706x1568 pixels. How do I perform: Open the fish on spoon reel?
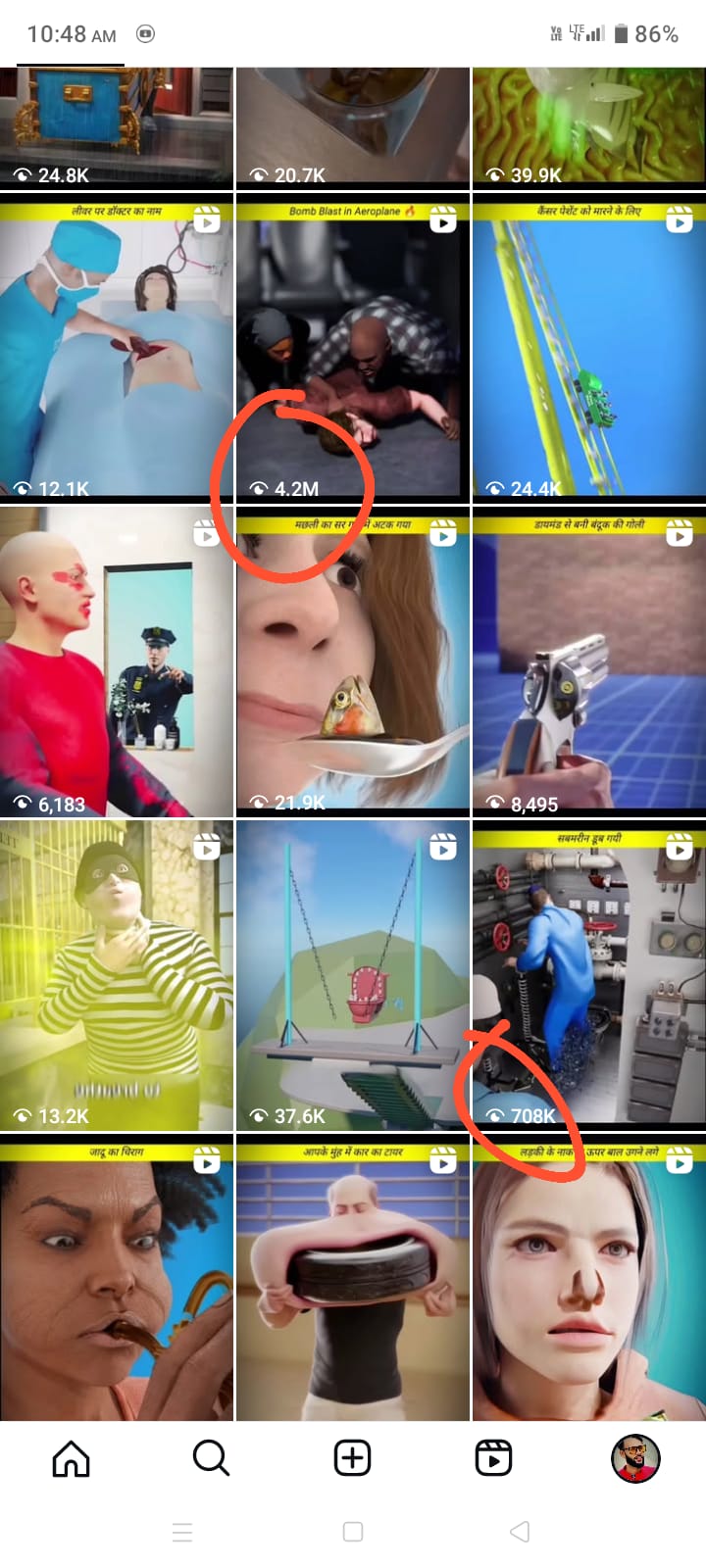click(352, 661)
